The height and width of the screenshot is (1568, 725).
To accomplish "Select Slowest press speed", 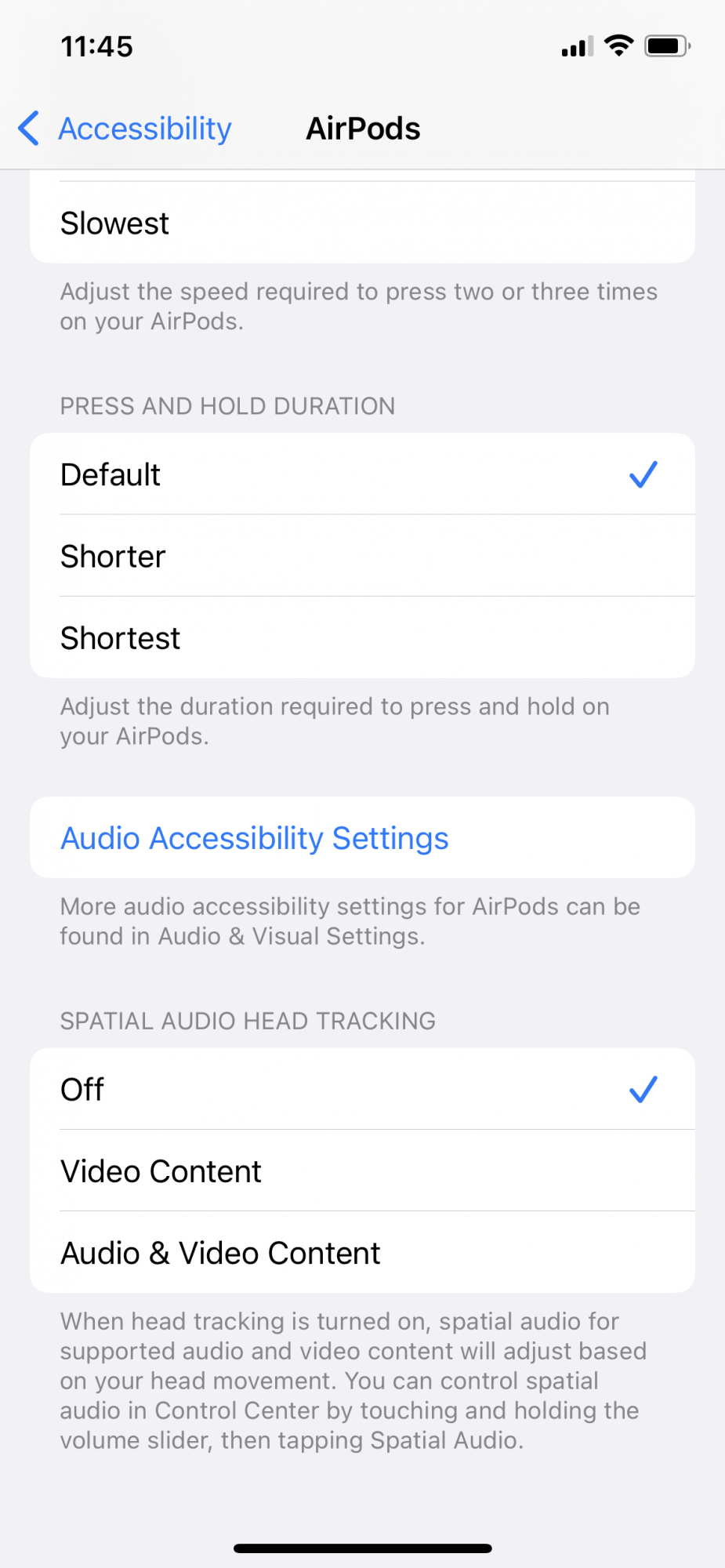I will 361,223.
